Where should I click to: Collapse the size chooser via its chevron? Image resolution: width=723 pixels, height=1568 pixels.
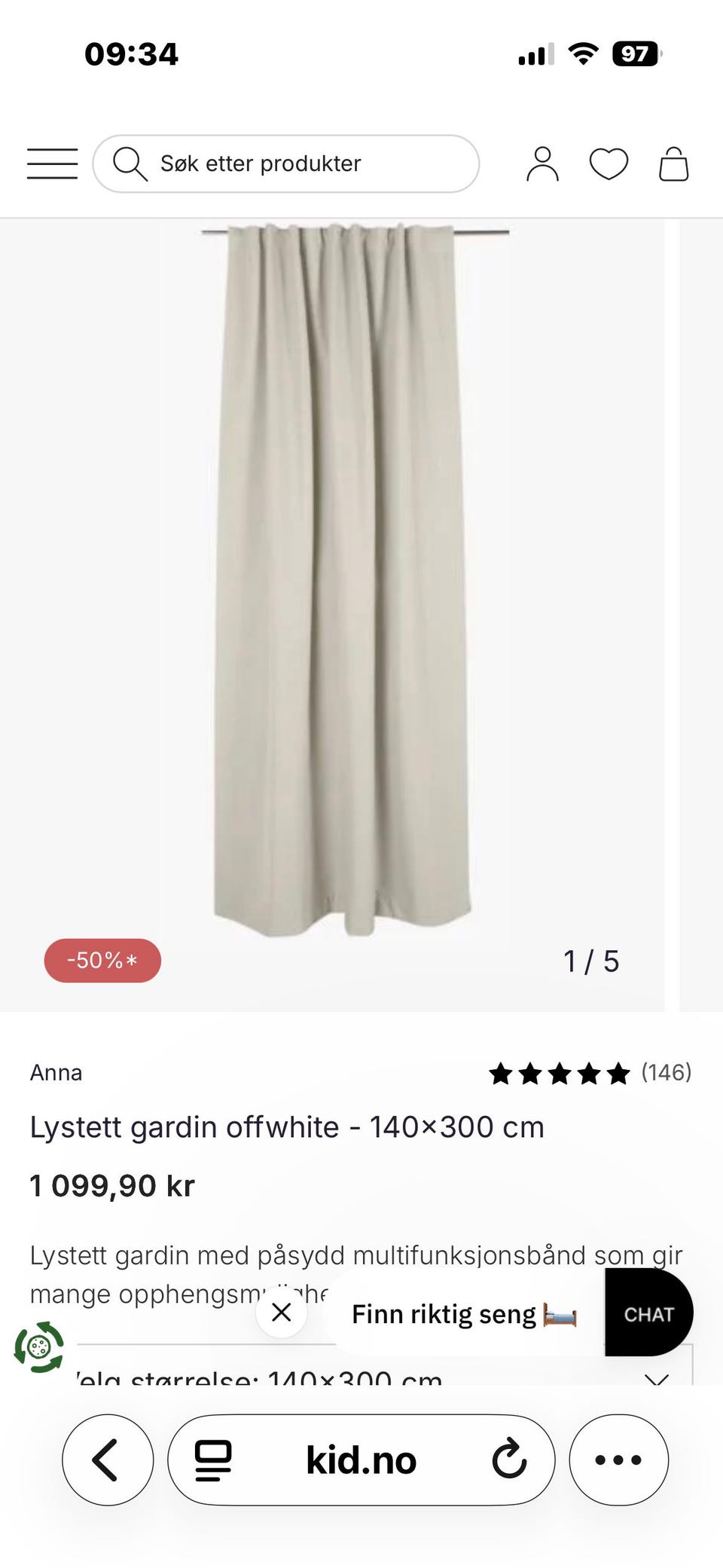coord(657,1379)
